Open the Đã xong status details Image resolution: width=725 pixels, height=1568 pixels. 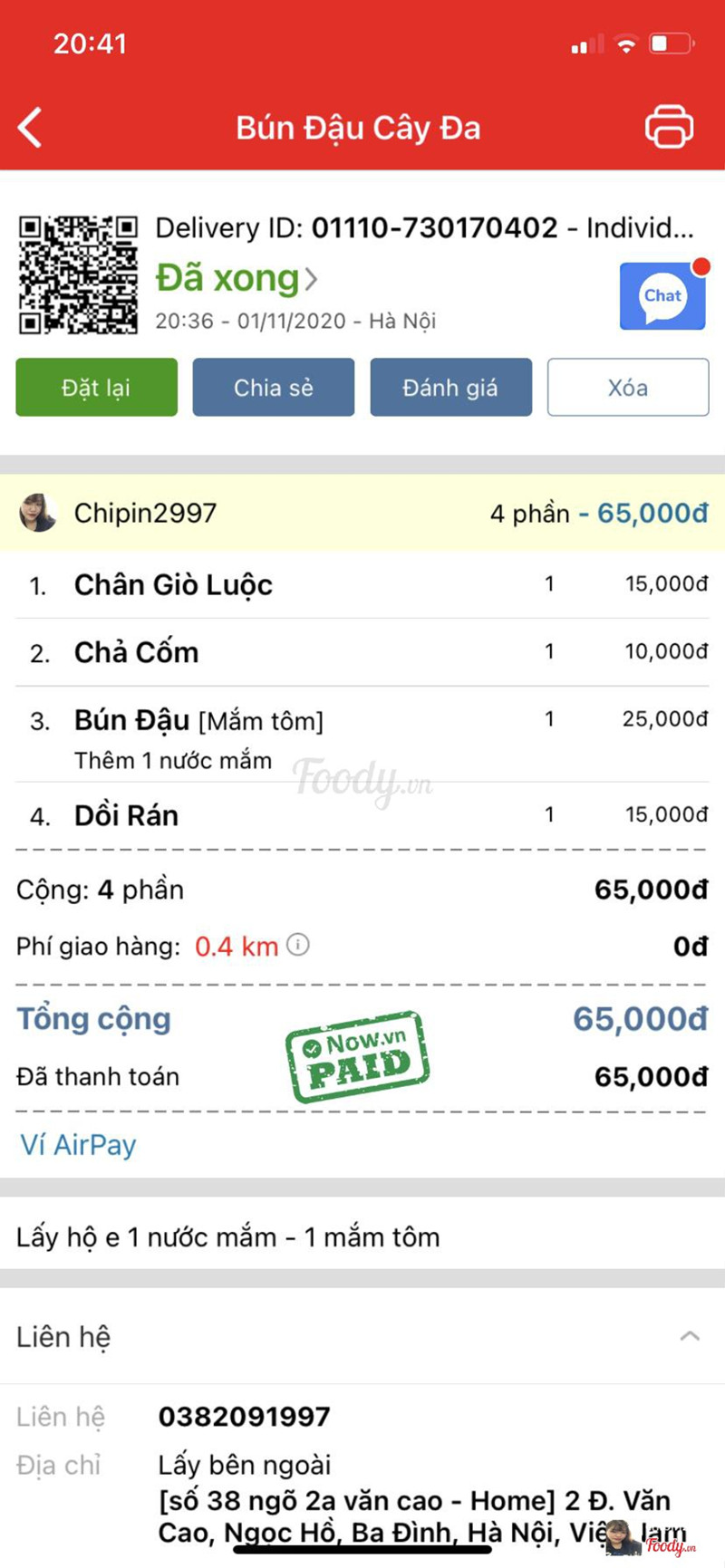237,278
